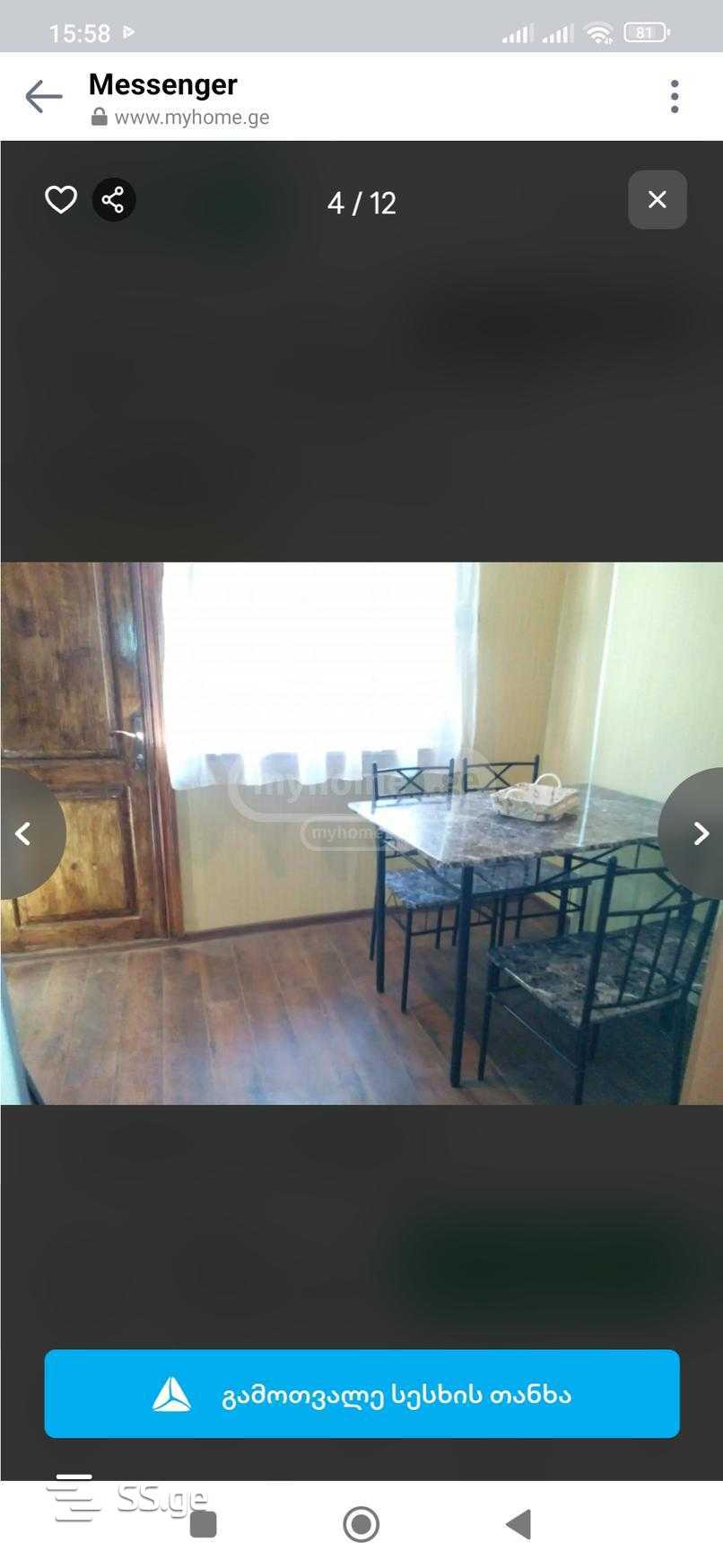
Task: Show the next photo
Action: point(700,833)
